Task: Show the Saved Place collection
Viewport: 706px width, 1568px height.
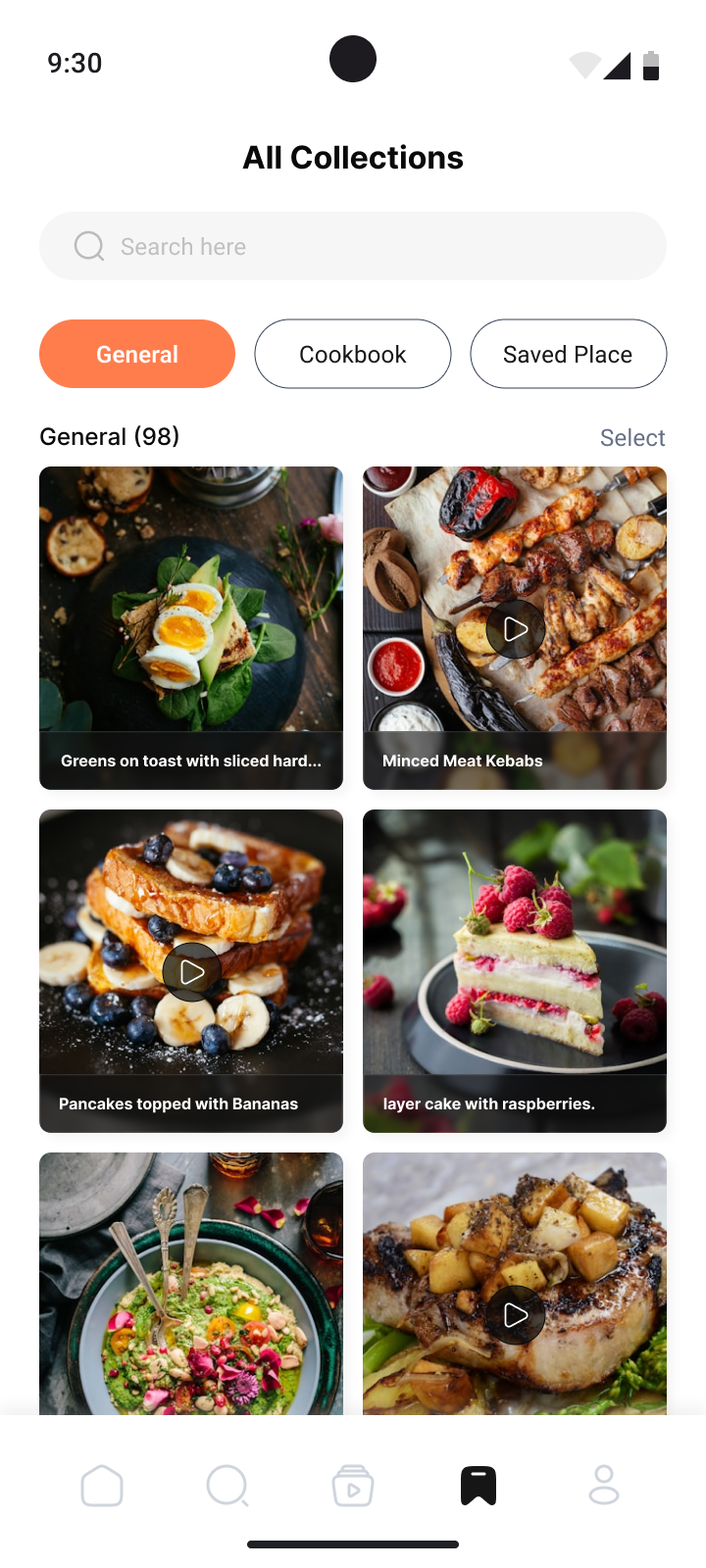Action: 568,354
